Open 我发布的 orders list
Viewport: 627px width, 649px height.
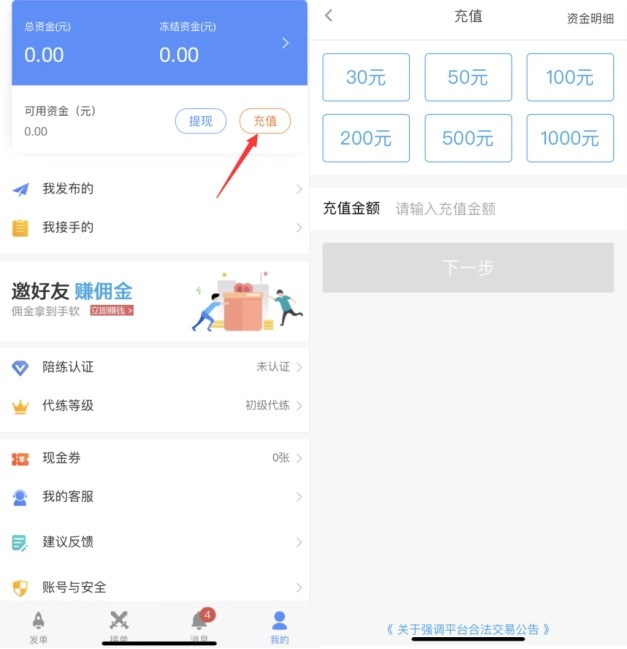pos(154,189)
